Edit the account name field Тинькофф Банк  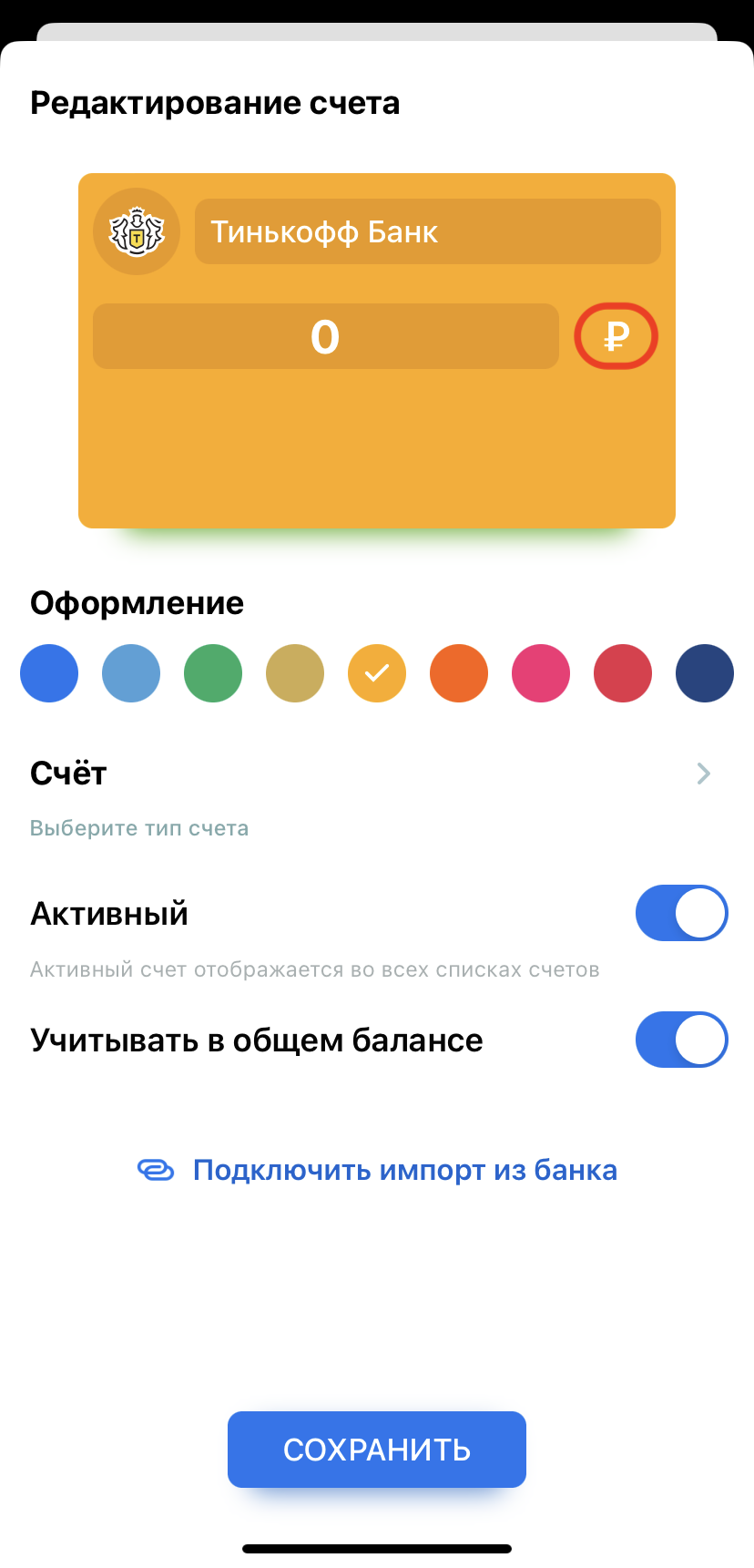coord(427,231)
